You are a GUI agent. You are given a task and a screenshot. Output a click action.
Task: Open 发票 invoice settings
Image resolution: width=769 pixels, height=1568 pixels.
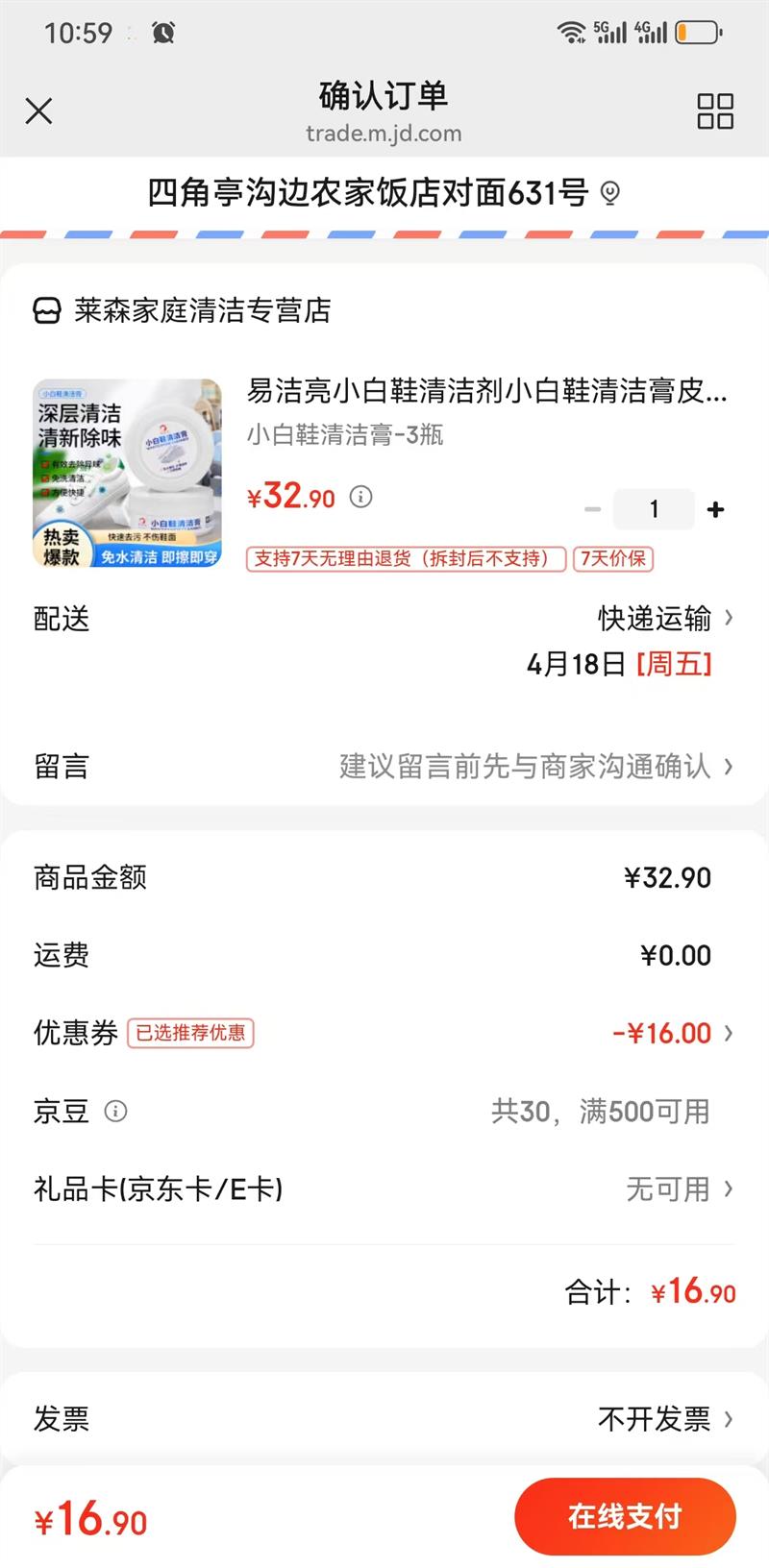[663, 1418]
